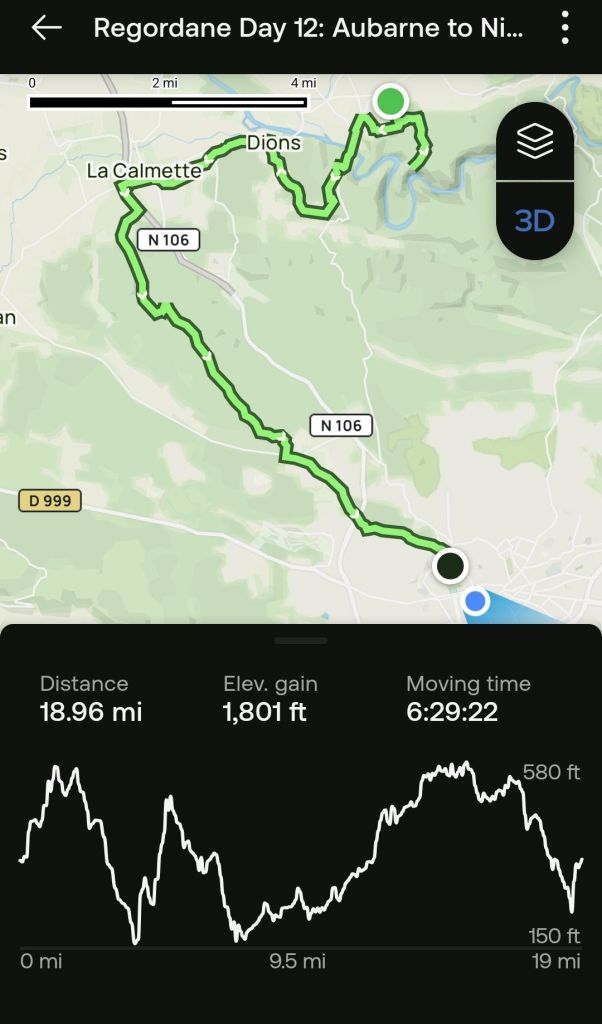Tap the stats panel drag handle
This screenshot has height=1024, width=602.
click(300, 640)
